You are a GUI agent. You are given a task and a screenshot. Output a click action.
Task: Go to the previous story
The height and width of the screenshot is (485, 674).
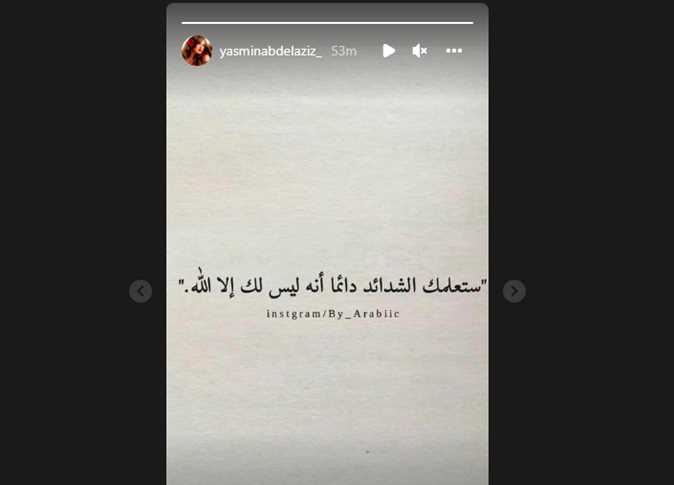point(141,291)
